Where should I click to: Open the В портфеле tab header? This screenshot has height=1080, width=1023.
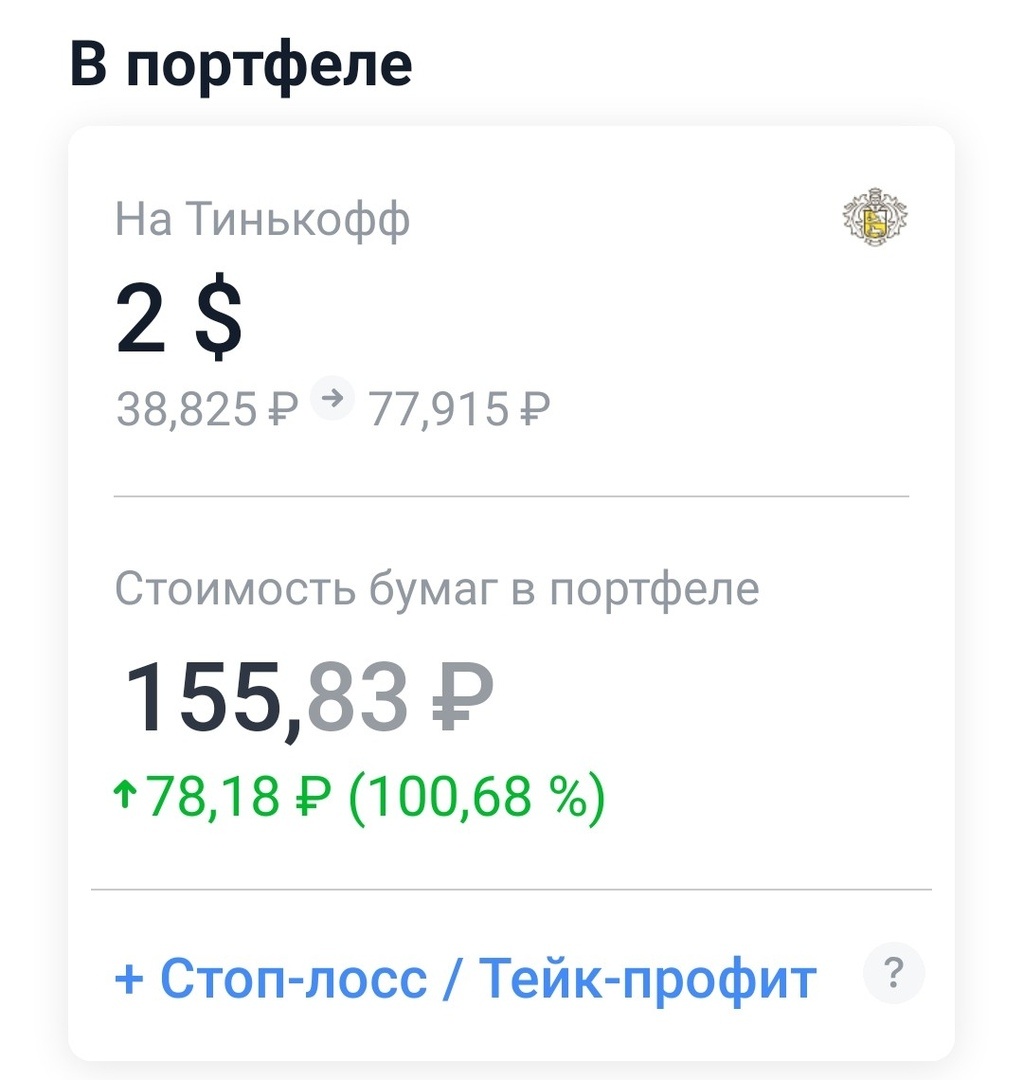click(240, 62)
